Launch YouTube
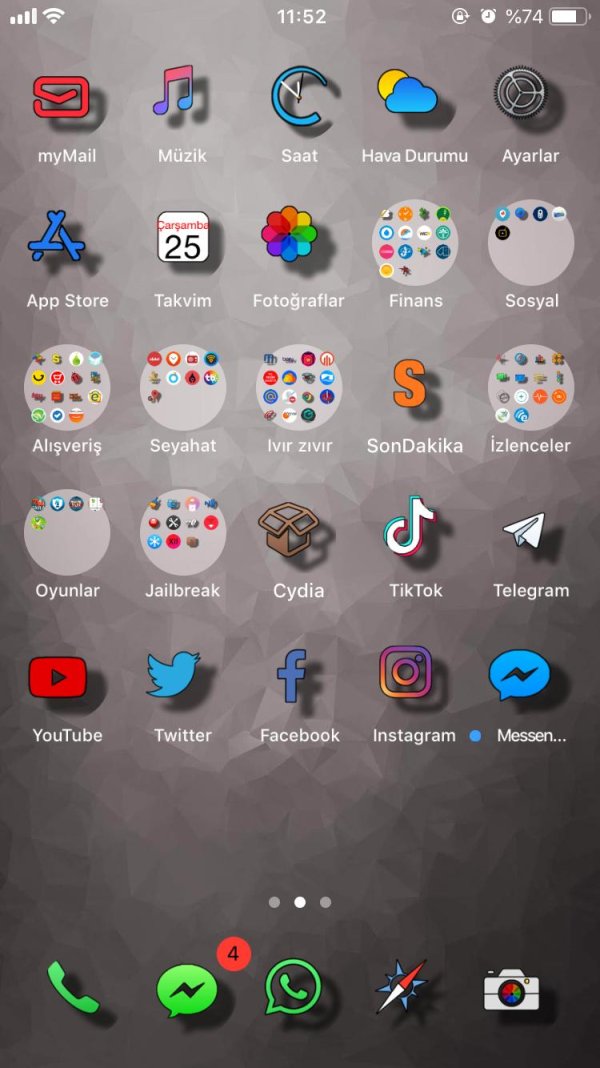Image resolution: width=600 pixels, height=1068 pixels. (58, 678)
